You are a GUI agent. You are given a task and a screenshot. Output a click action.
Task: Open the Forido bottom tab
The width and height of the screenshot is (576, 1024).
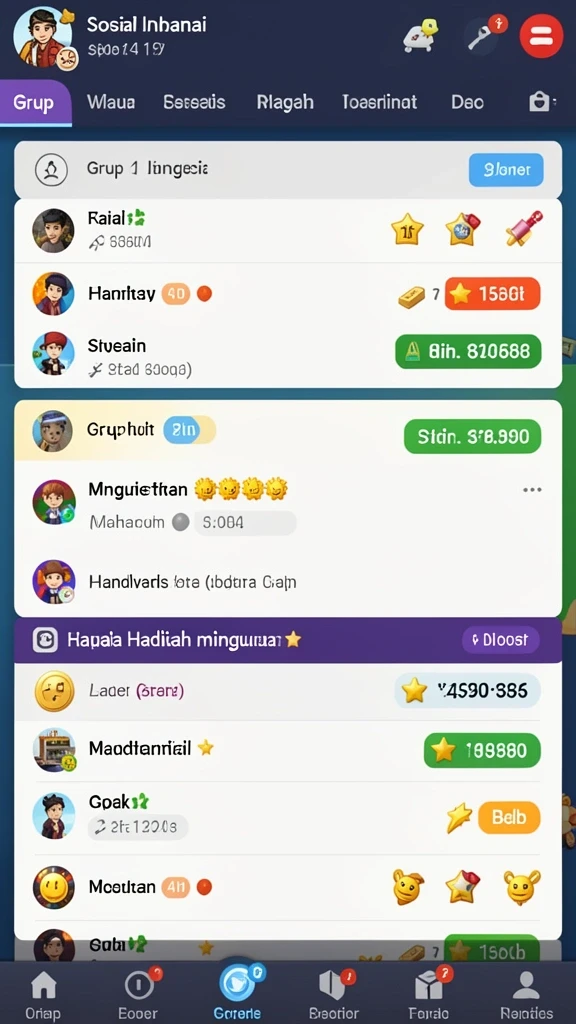[x=428, y=994]
